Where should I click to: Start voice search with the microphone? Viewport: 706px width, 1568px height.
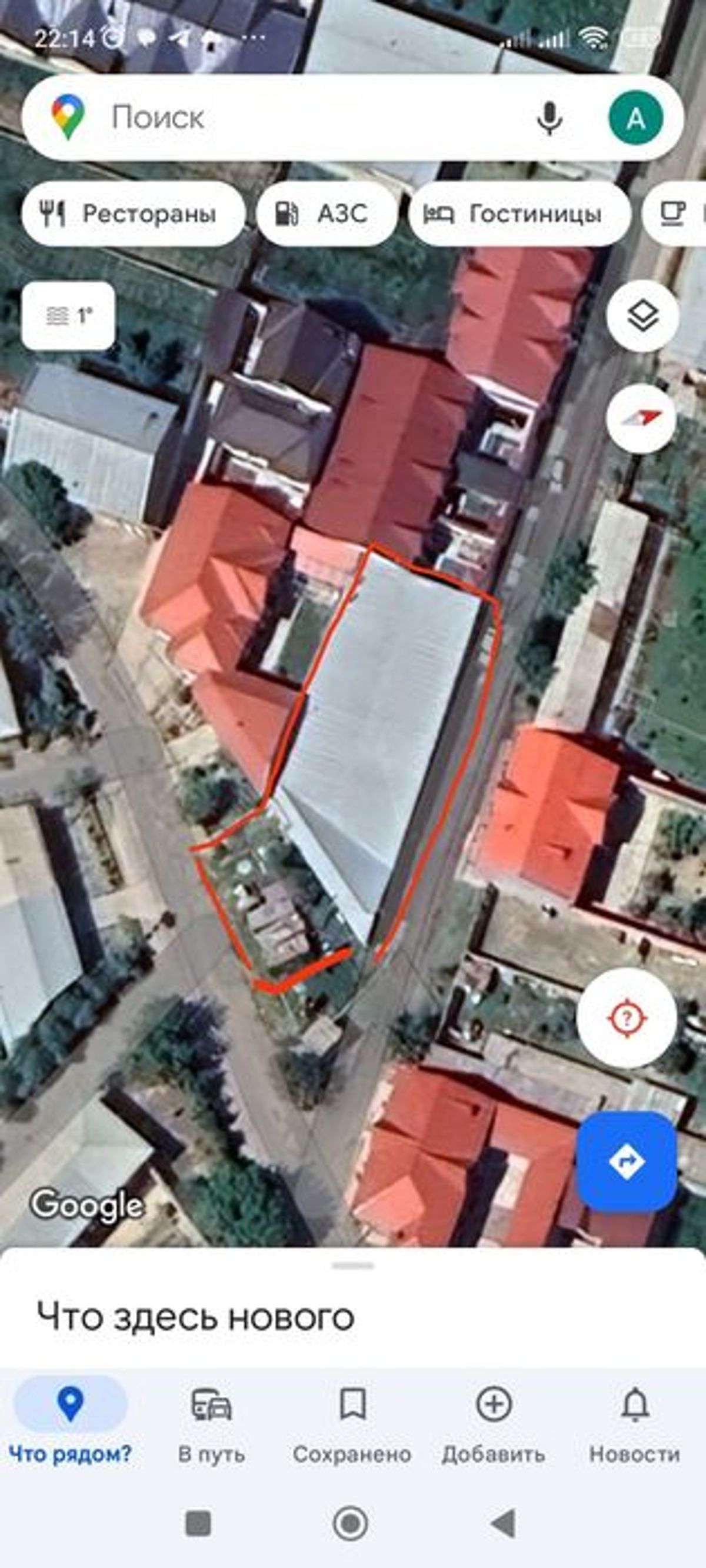[x=549, y=118]
